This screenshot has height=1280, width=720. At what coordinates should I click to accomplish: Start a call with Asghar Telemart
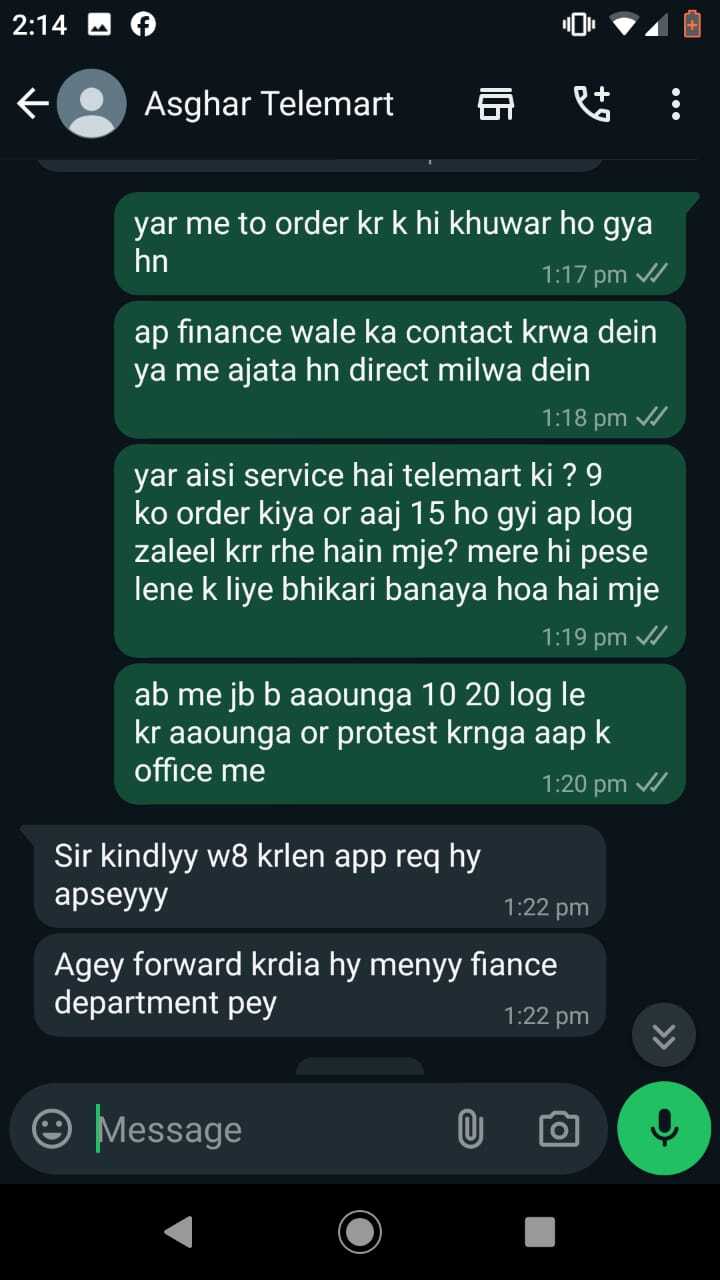pyautogui.click(x=591, y=104)
